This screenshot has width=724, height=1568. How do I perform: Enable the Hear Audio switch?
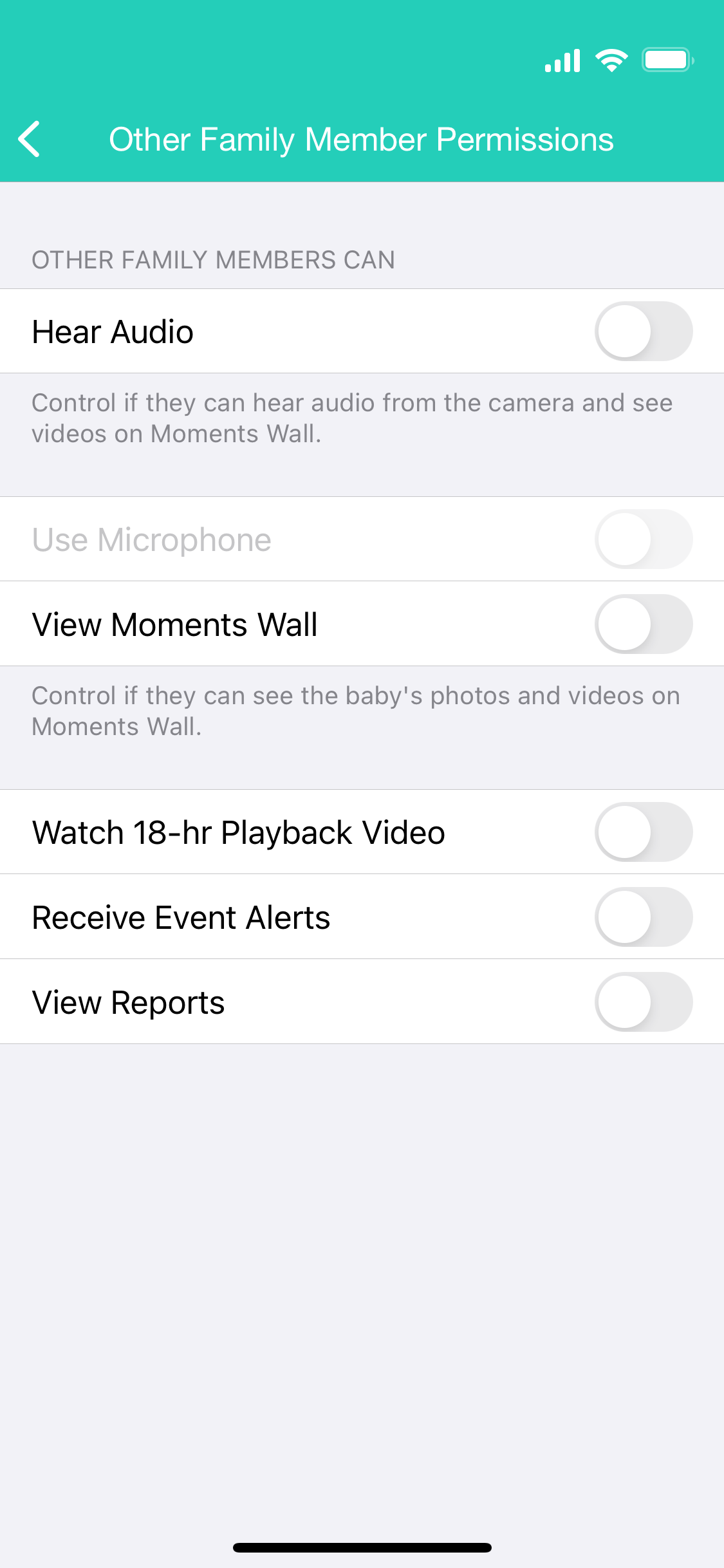tap(643, 331)
